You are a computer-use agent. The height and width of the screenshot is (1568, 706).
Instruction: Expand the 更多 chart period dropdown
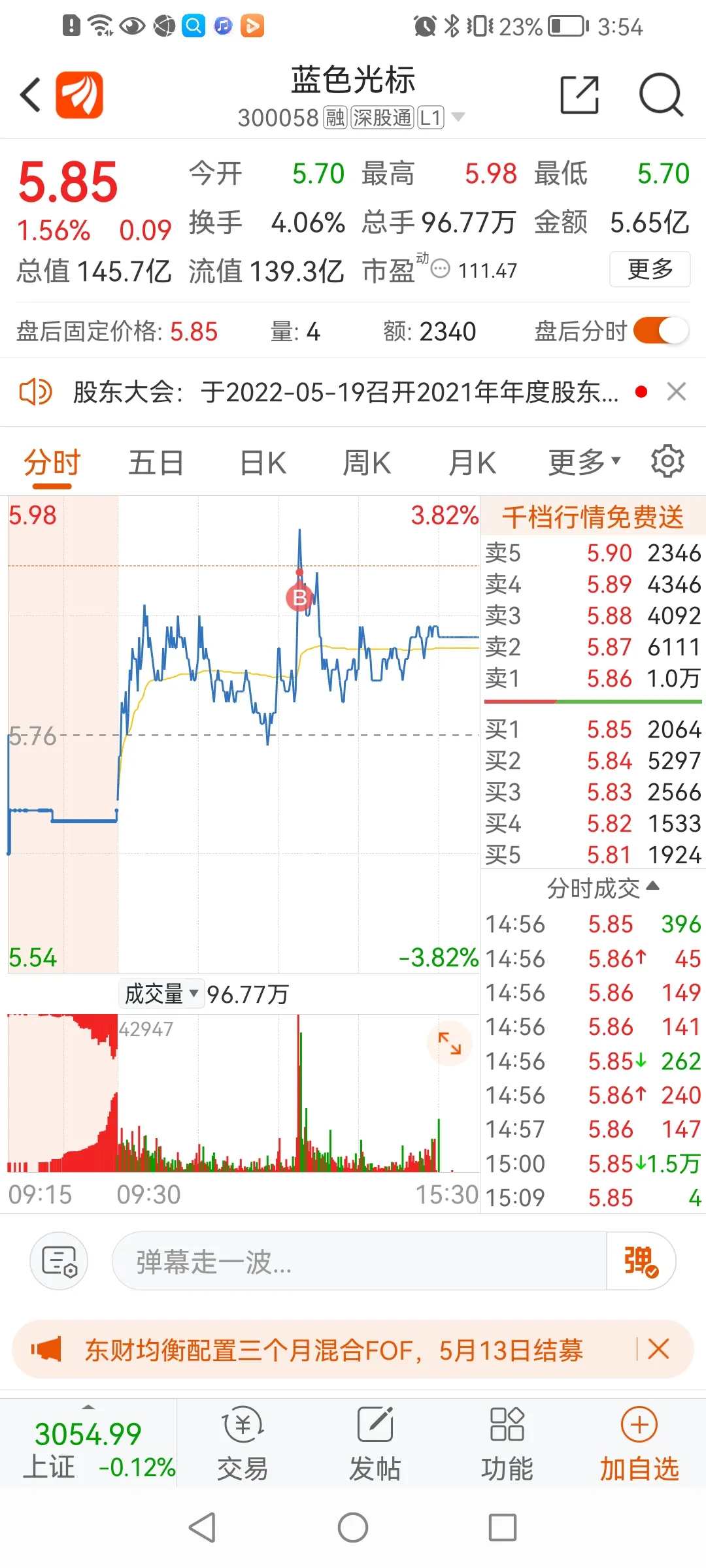click(x=584, y=462)
